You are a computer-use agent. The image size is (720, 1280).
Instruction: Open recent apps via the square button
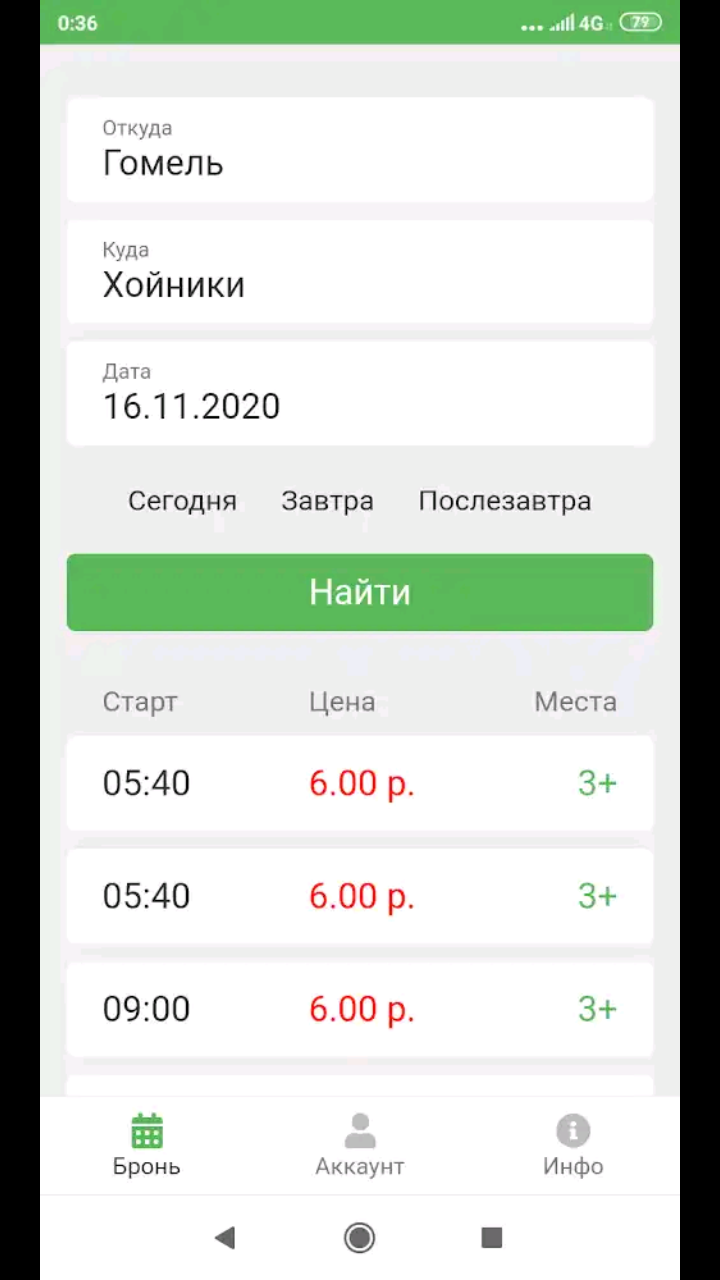click(491, 1238)
